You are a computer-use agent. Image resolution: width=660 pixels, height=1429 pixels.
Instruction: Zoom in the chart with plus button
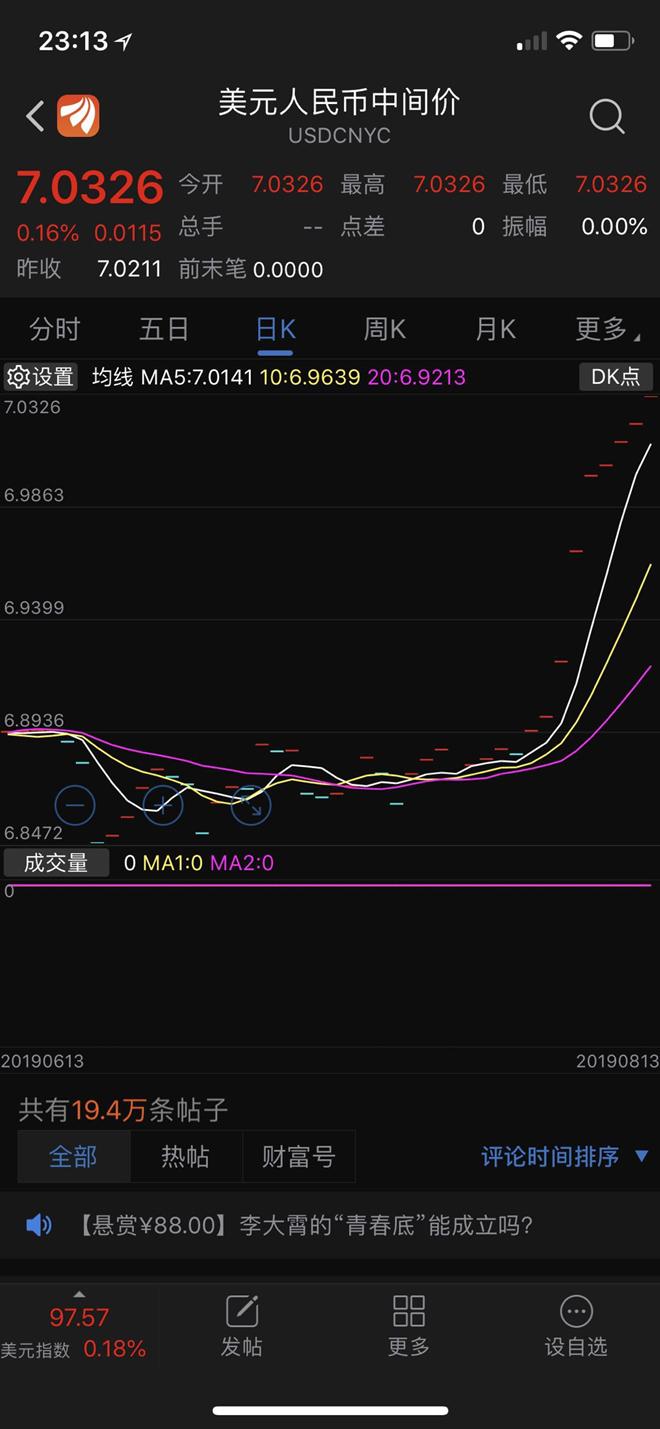pyautogui.click(x=163, y=804)
